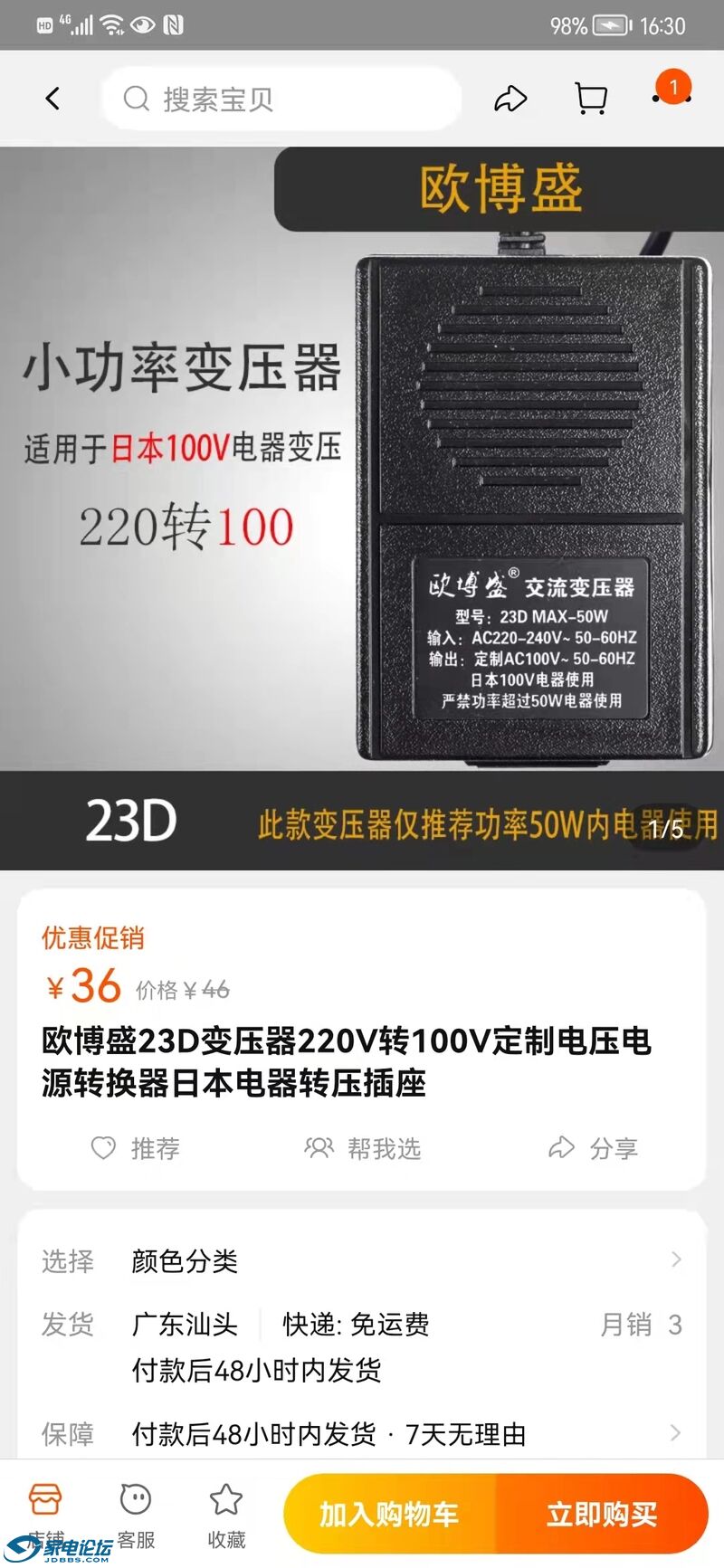Image resolution: width=724 pixels, height=1568 pixels.
Task: Tap 加入购物车 to add to cart
Action: (x=390, y=1514)
